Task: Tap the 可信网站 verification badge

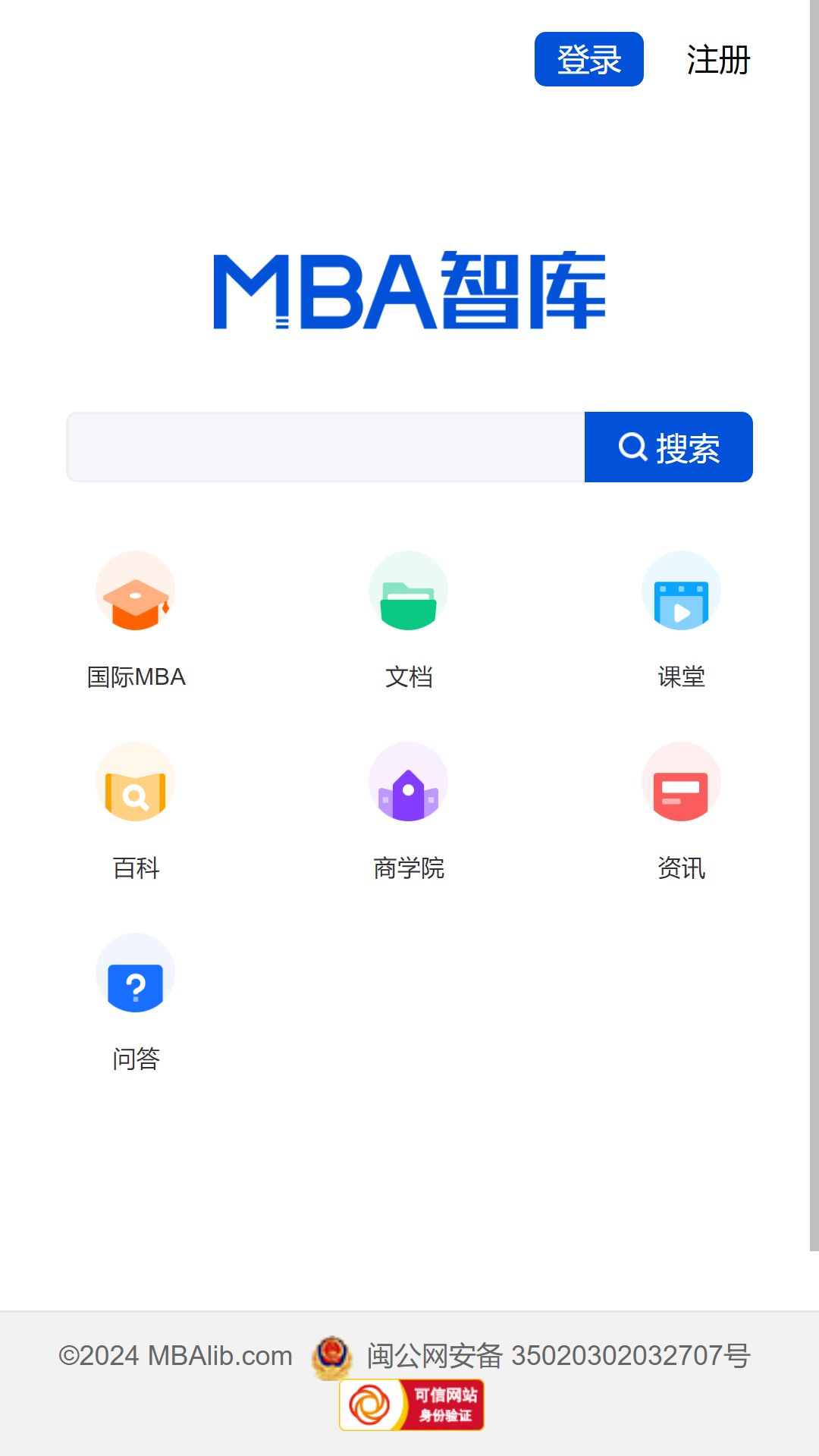Action: coord(412,1404)
